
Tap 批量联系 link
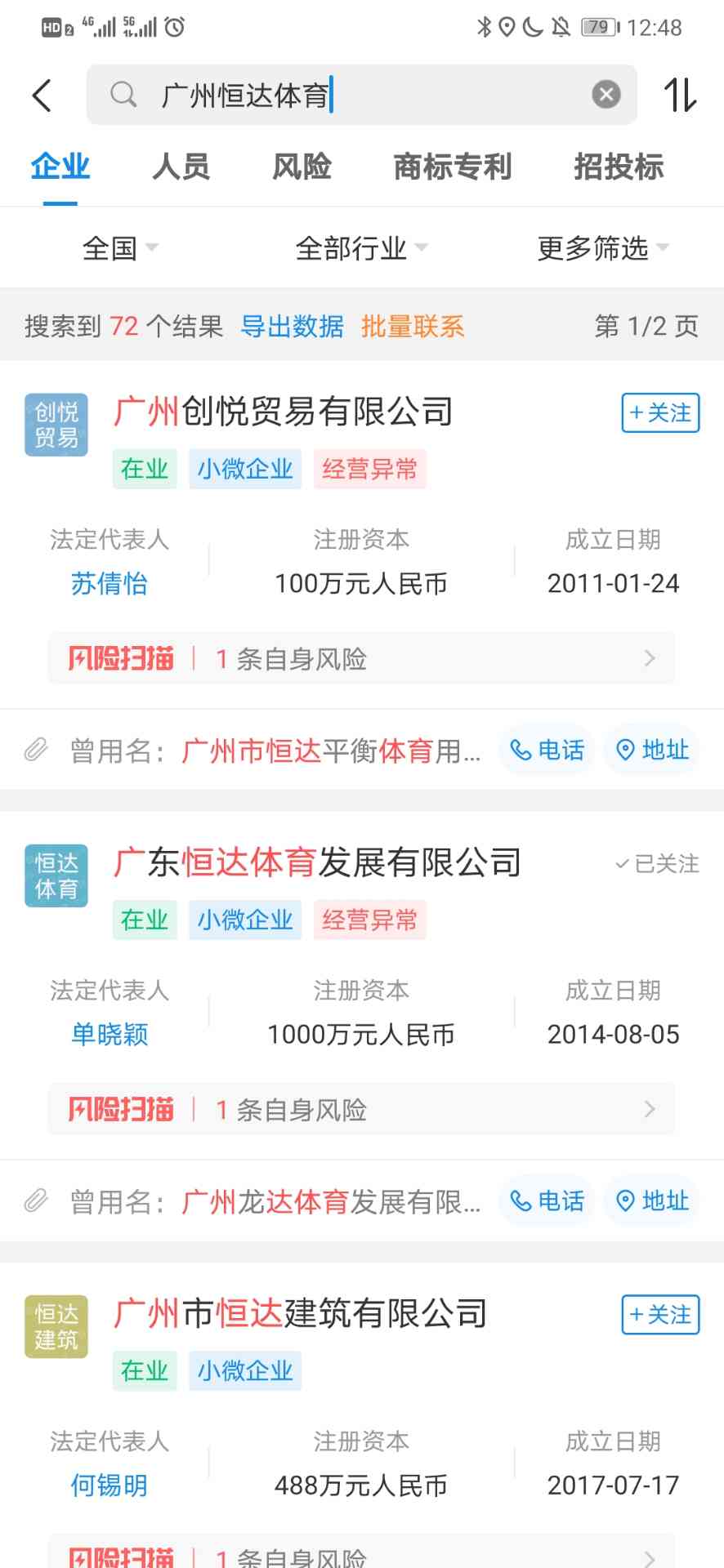(412, 327)
